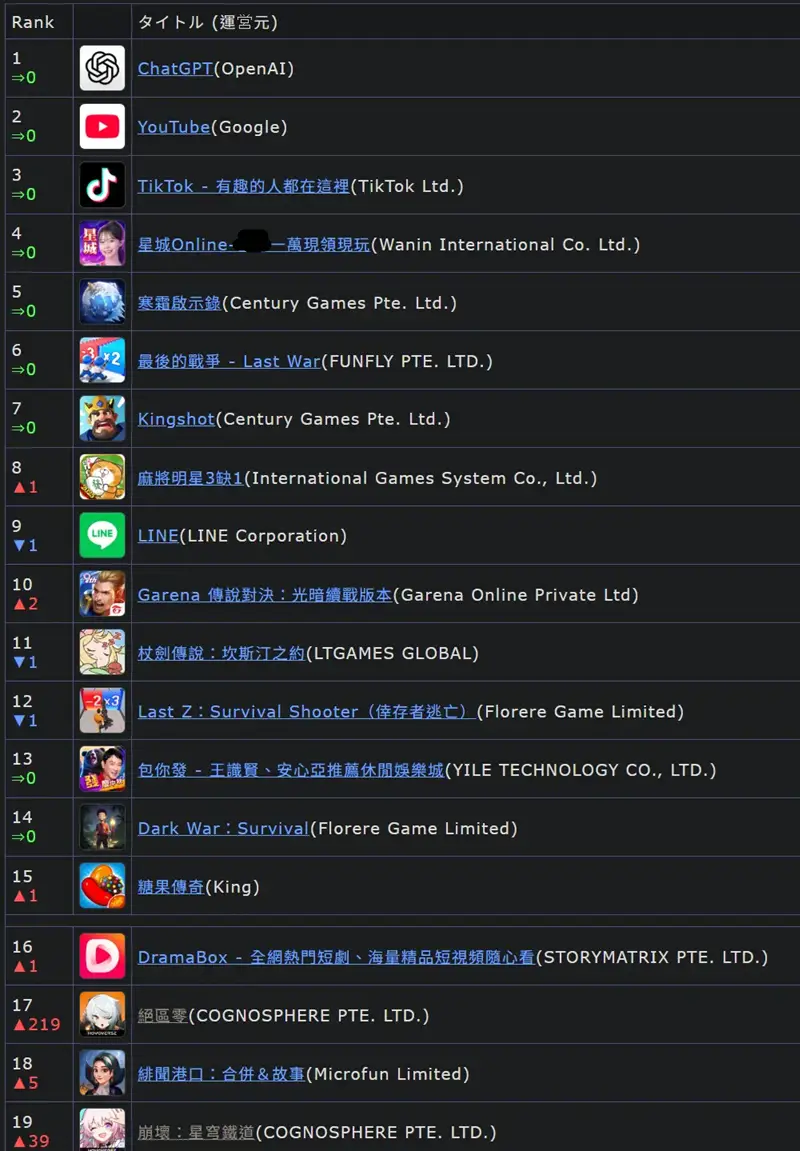
Task: Open the LINE link
Action: pyautogui.click(x=157, y=536)
